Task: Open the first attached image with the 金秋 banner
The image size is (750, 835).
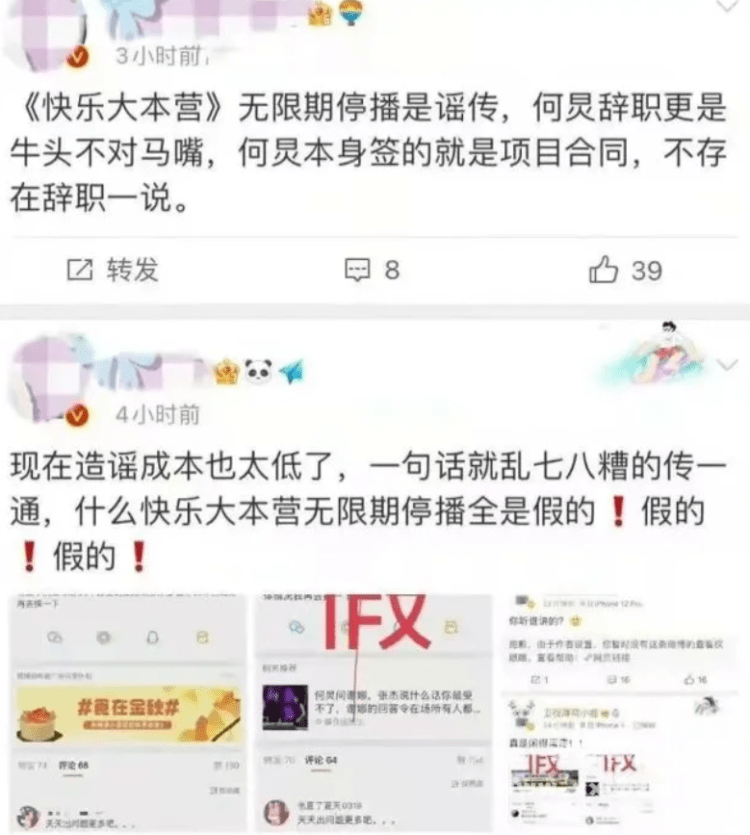Action: [x=127, y=712]
